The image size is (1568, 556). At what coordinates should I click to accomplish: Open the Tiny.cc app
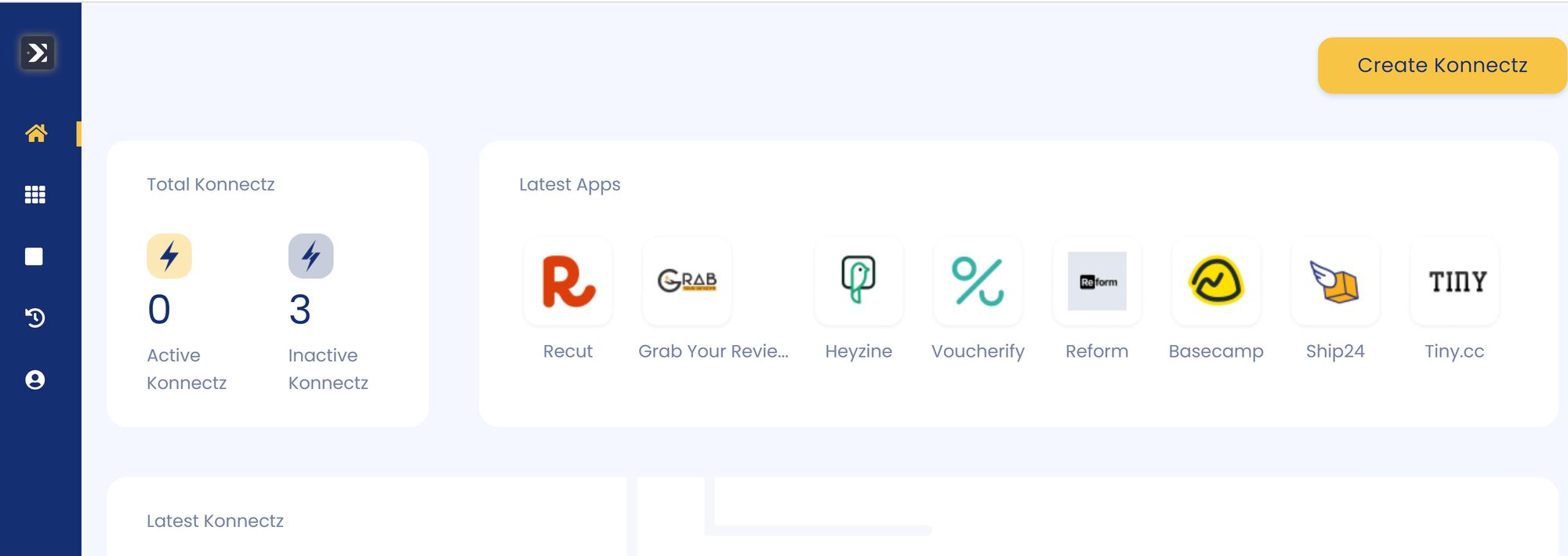pyautogui.click(x=1454, y=282)
